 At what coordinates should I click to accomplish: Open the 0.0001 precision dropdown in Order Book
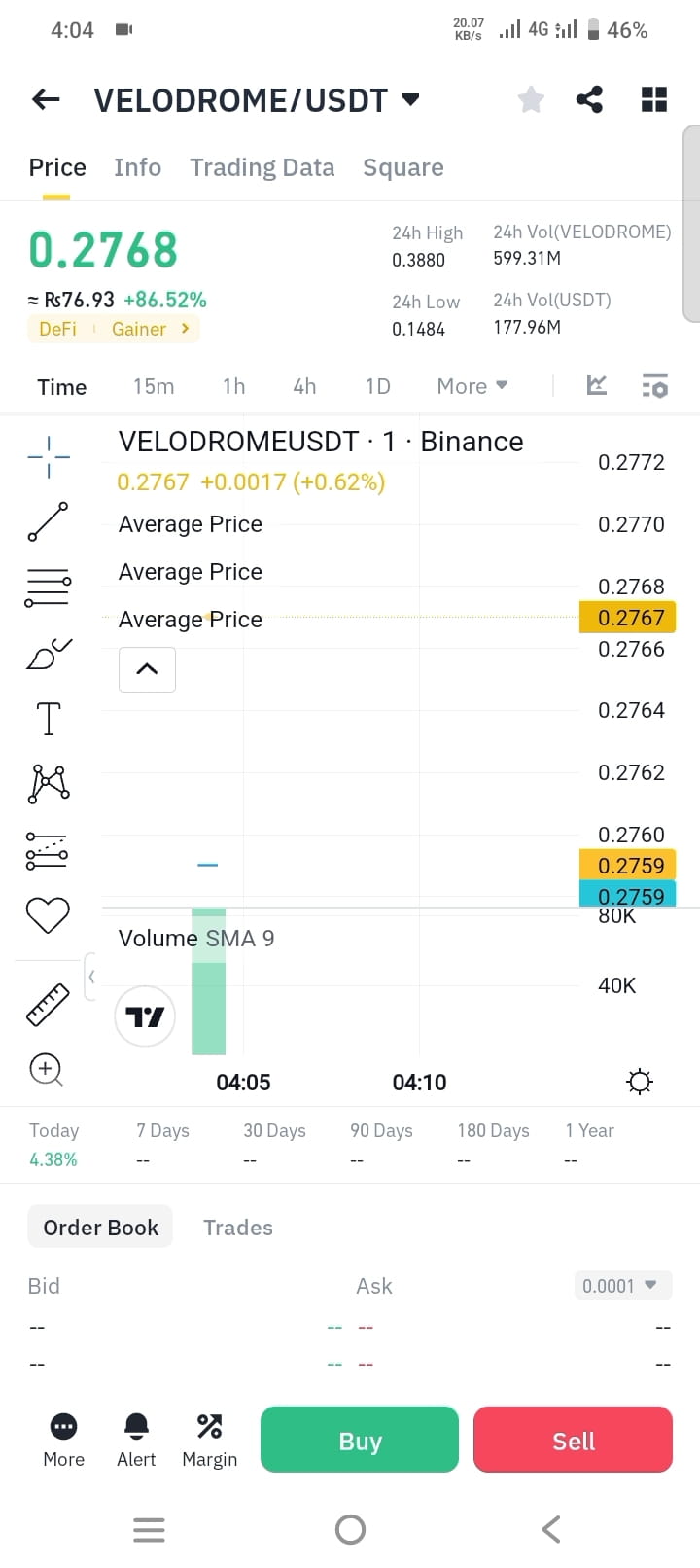(x=622, y=1285)
